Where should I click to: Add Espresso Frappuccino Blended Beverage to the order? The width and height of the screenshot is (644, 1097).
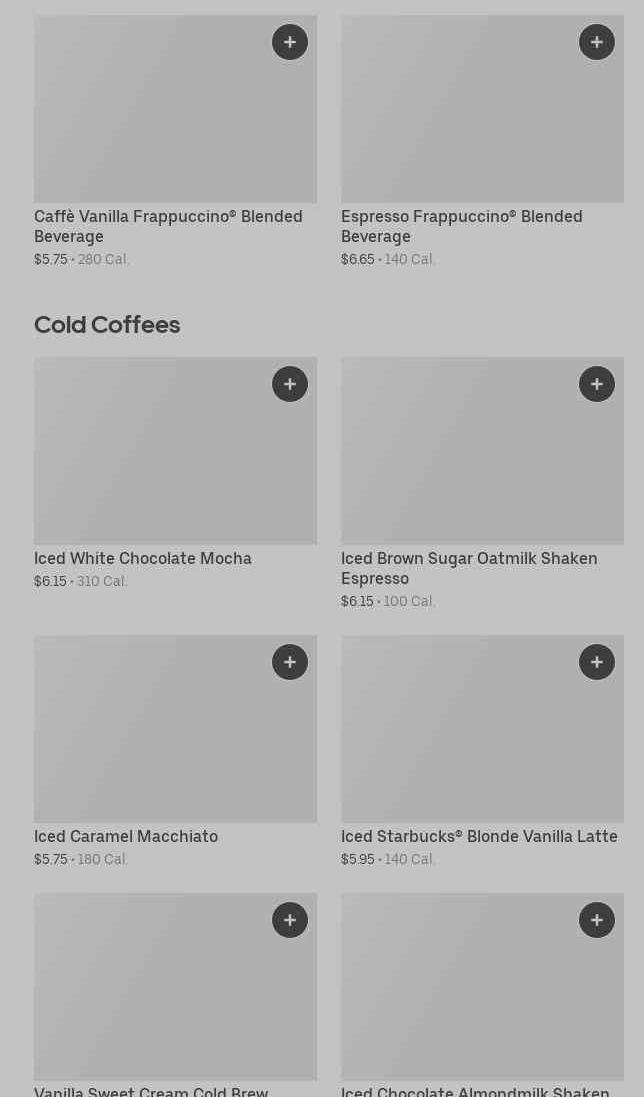coord(597,42)
